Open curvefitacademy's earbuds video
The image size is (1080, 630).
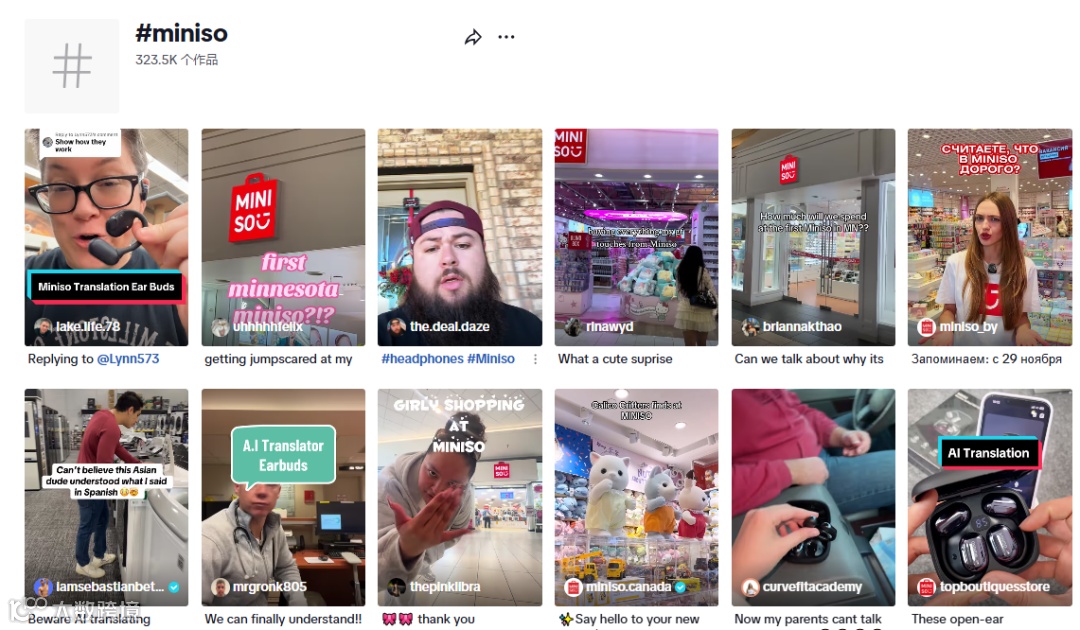click(x=813, y=497)
